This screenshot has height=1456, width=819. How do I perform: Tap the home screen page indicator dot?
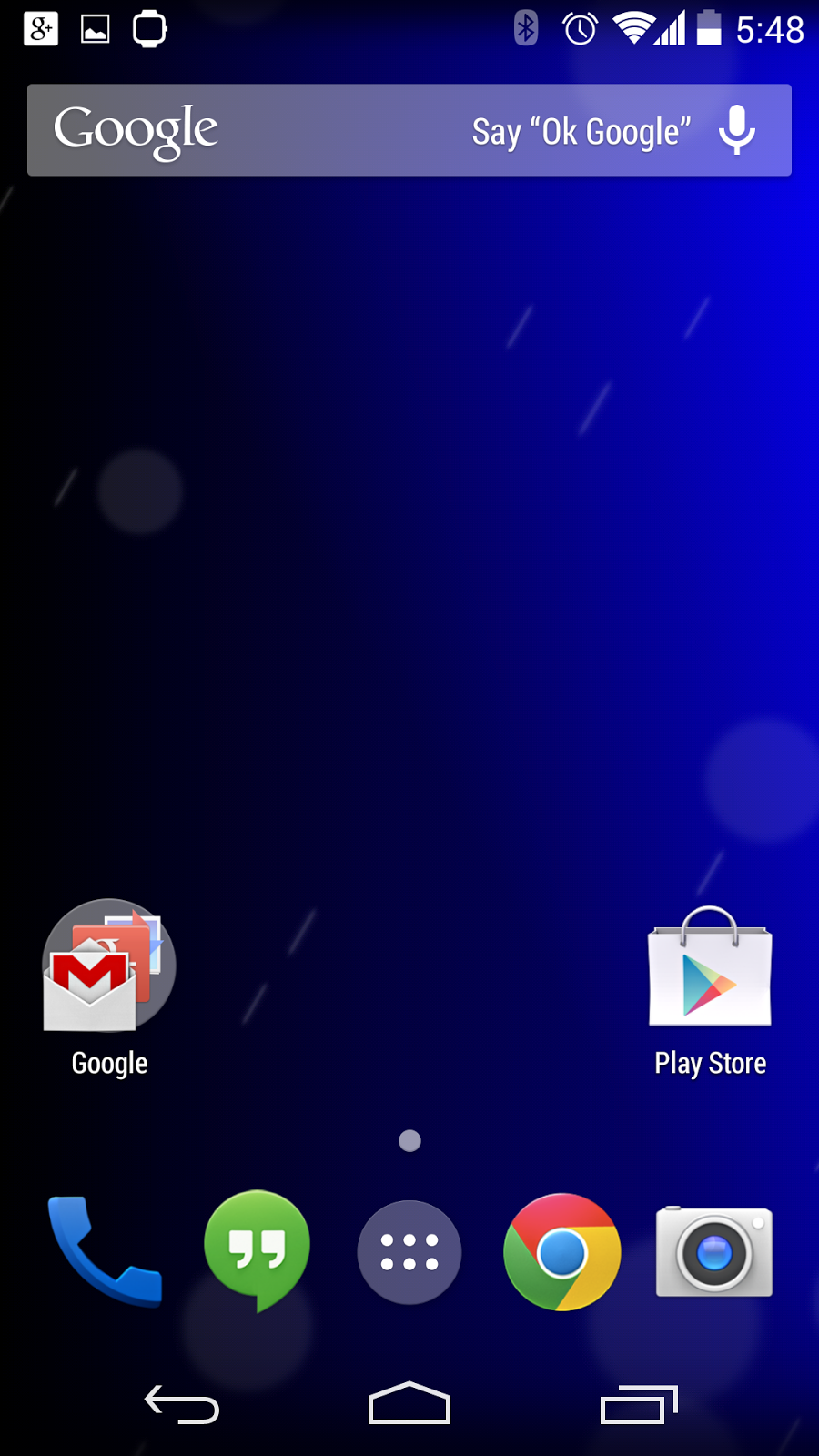coord(409,1139)
